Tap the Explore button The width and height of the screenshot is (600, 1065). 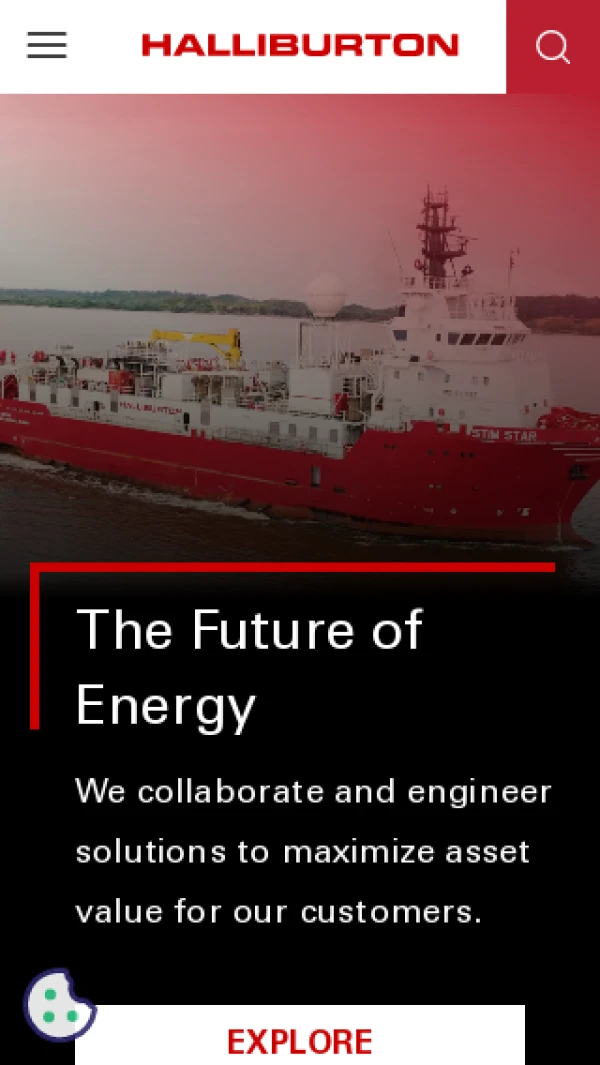[x=300, y=1040]
